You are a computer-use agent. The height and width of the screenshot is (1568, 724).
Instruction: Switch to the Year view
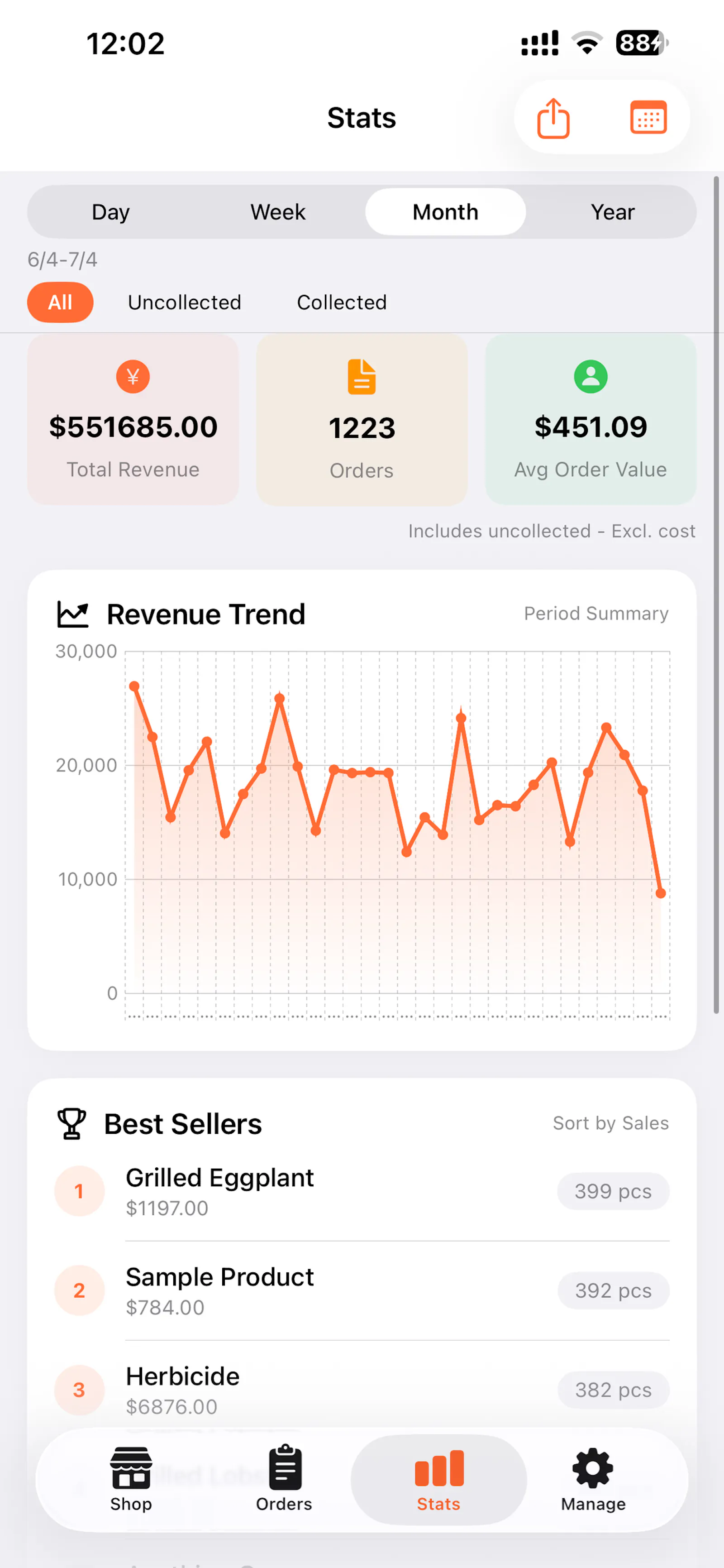click(612, 212)
